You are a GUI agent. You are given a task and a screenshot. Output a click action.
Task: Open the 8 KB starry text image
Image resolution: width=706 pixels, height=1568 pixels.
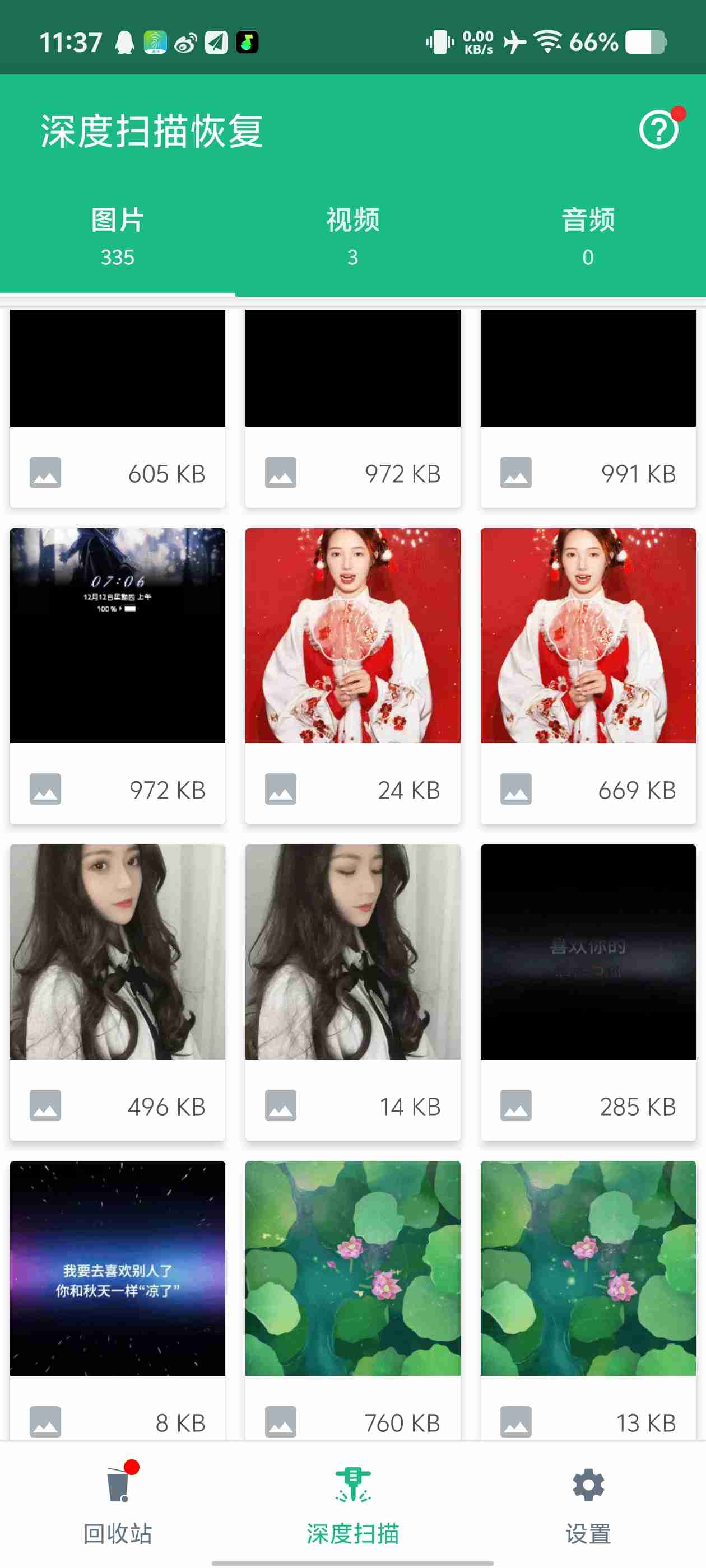[x=118, y=1268]
